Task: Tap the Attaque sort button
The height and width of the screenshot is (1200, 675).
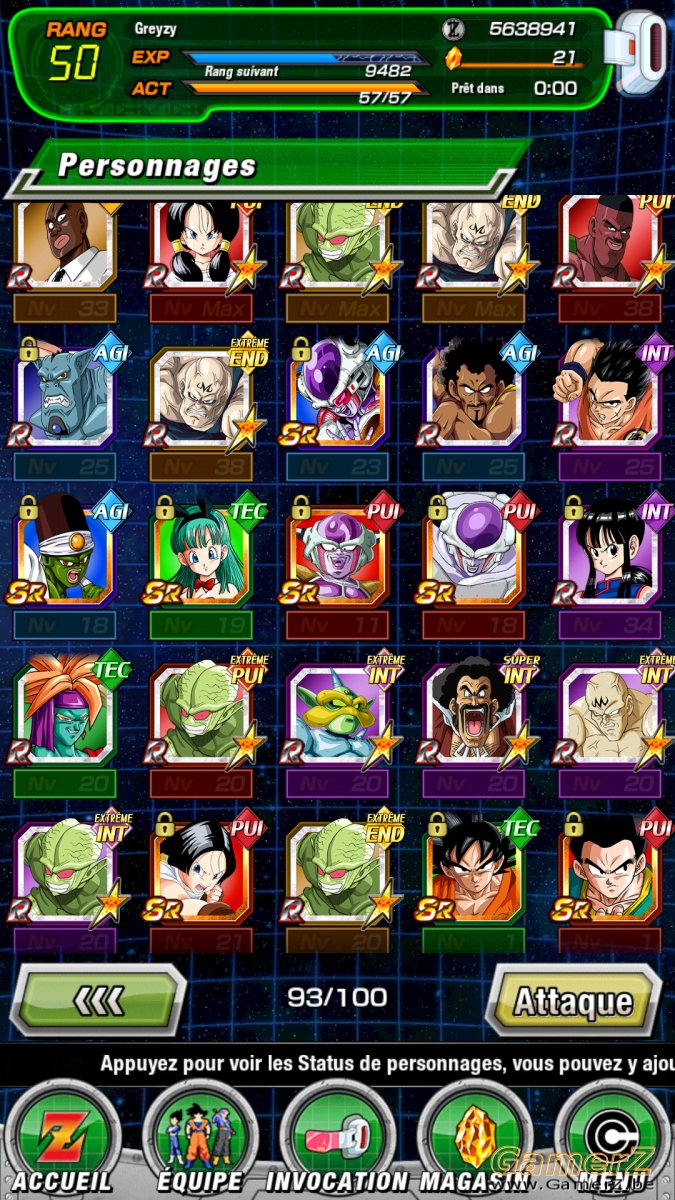Action: 573,1000
